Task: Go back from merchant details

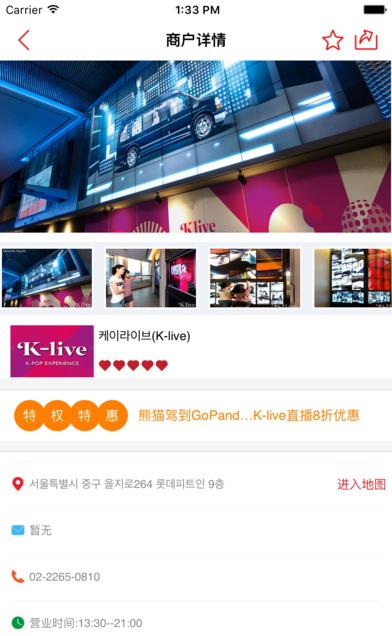Action: [x=24, y=40]
